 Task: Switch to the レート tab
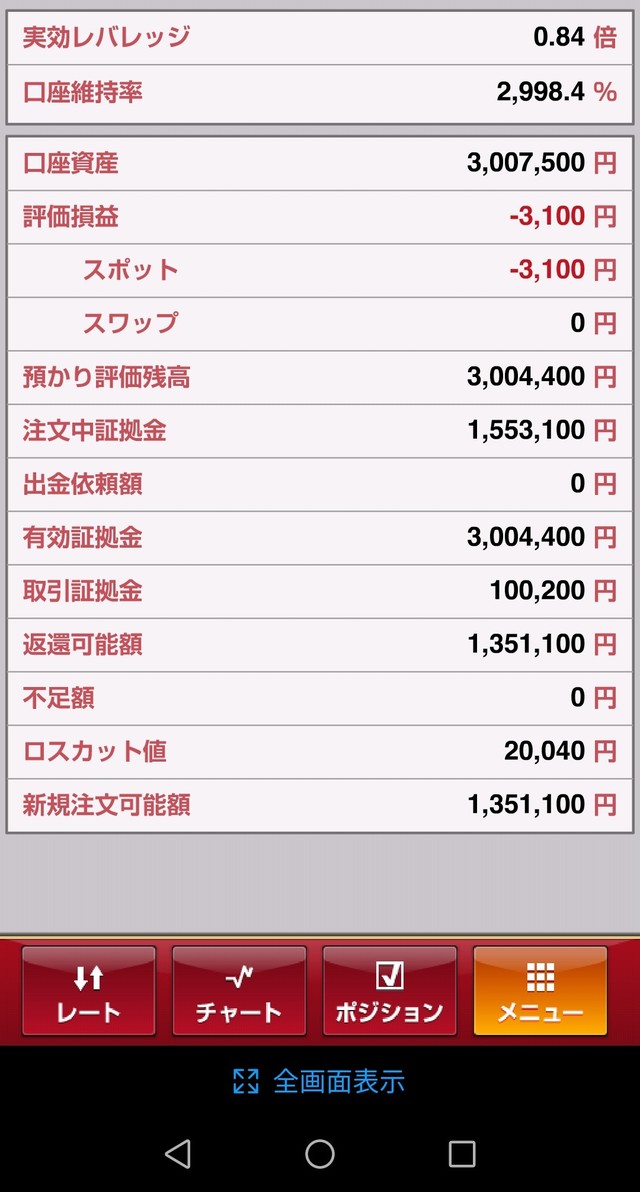[x=89, y=990]
